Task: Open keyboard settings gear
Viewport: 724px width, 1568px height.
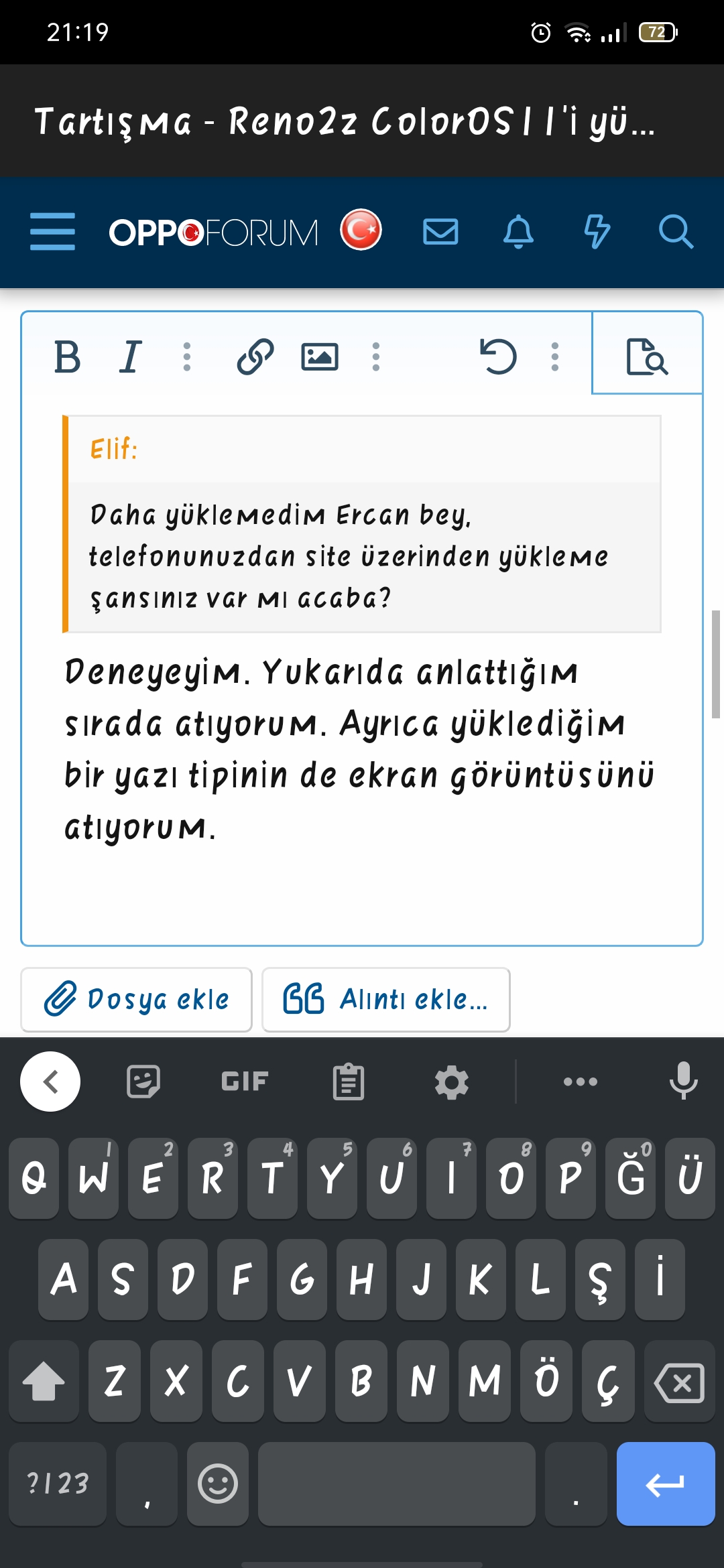Action: [x=452, y=1082]
